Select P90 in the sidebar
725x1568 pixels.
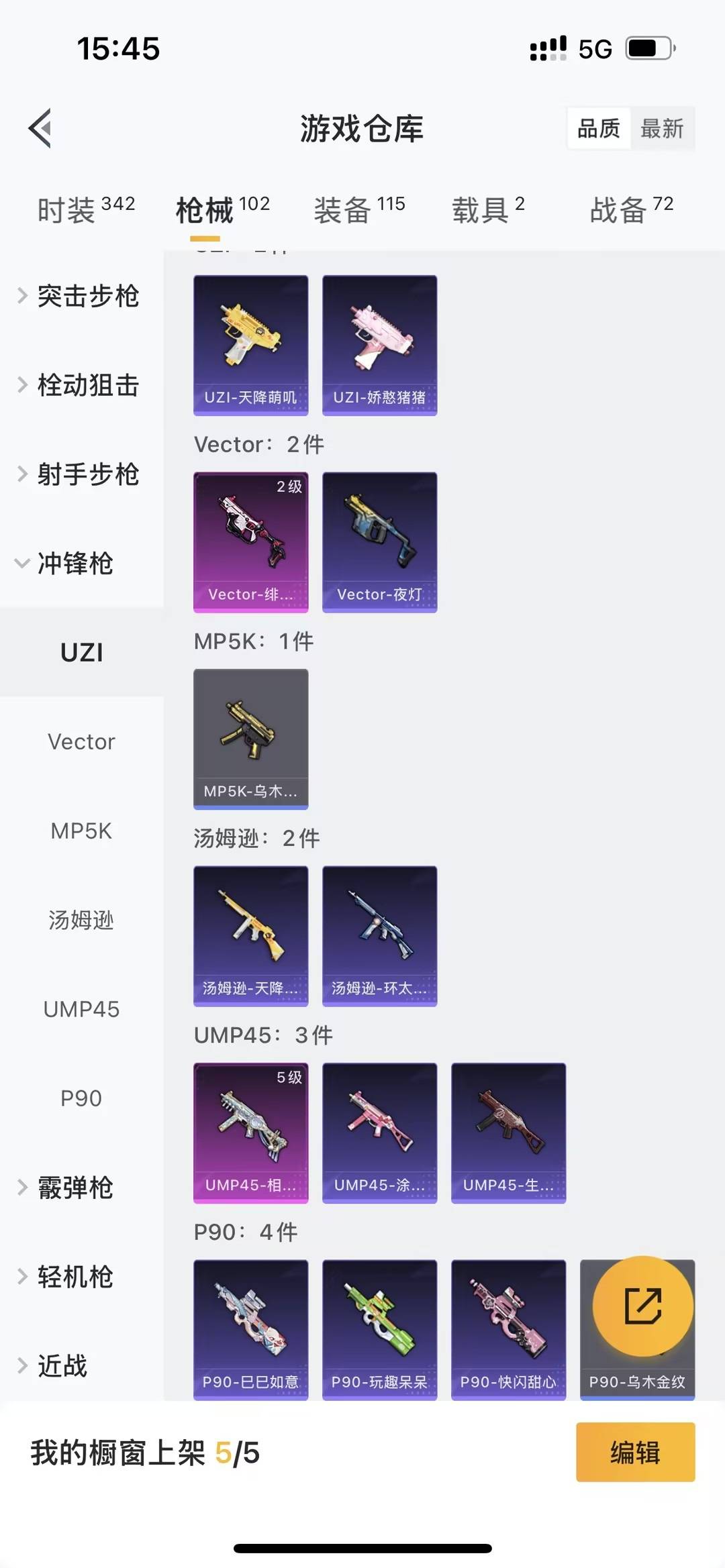[81, 1098]
